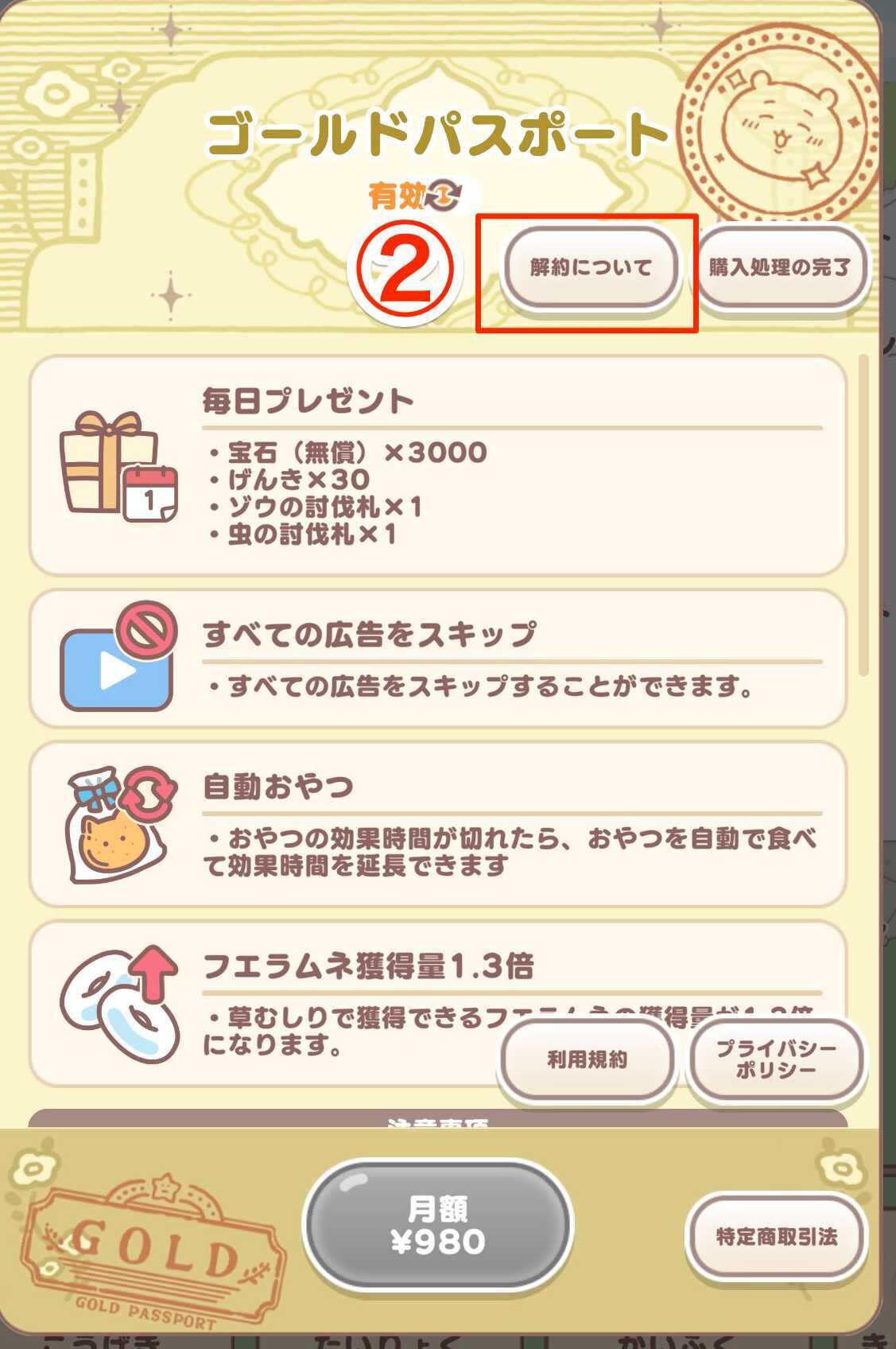Open the 利用規約 terms of service
The width and height of the screenshot is (896, 1349).
click(587, 1059)
